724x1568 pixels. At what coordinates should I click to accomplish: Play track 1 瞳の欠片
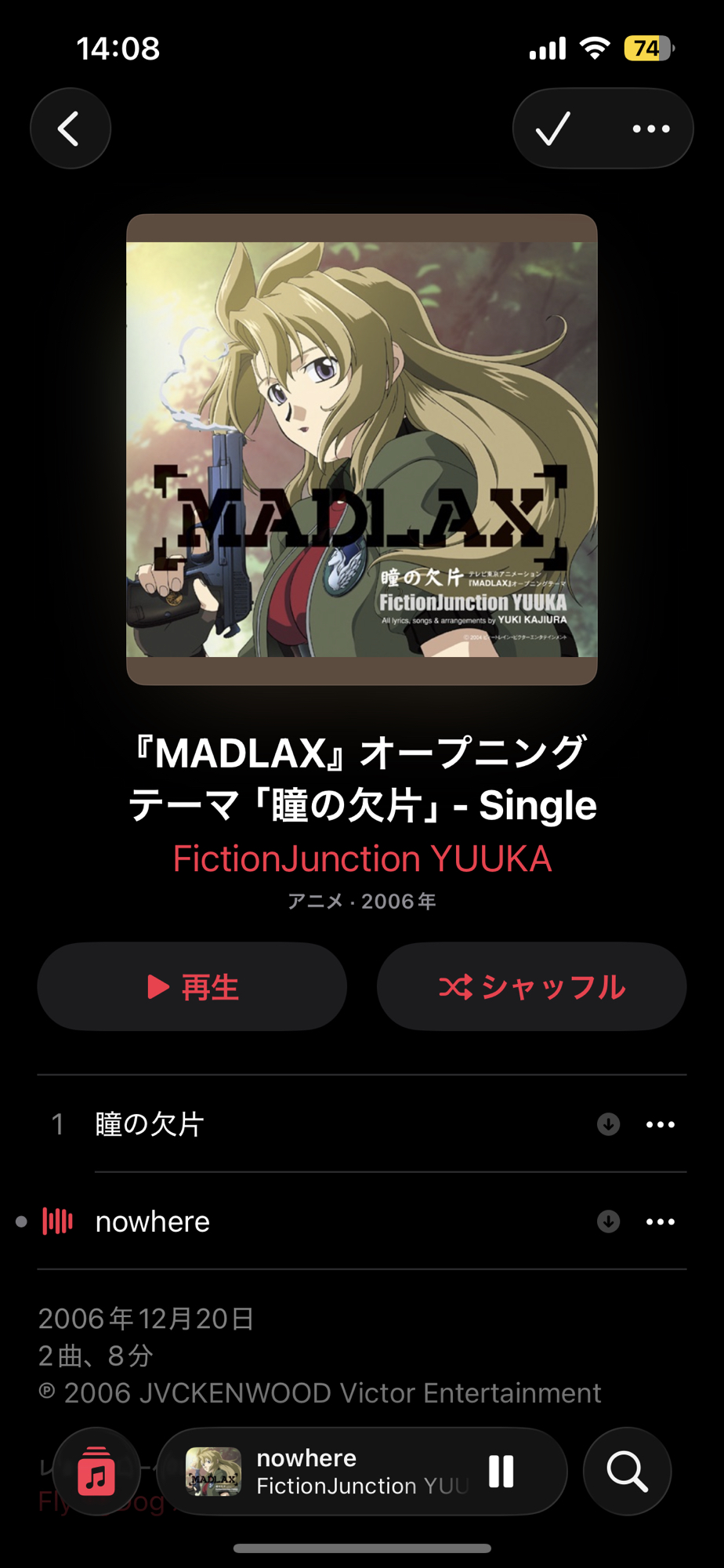pyautogui.click(x=313, y=1124)
